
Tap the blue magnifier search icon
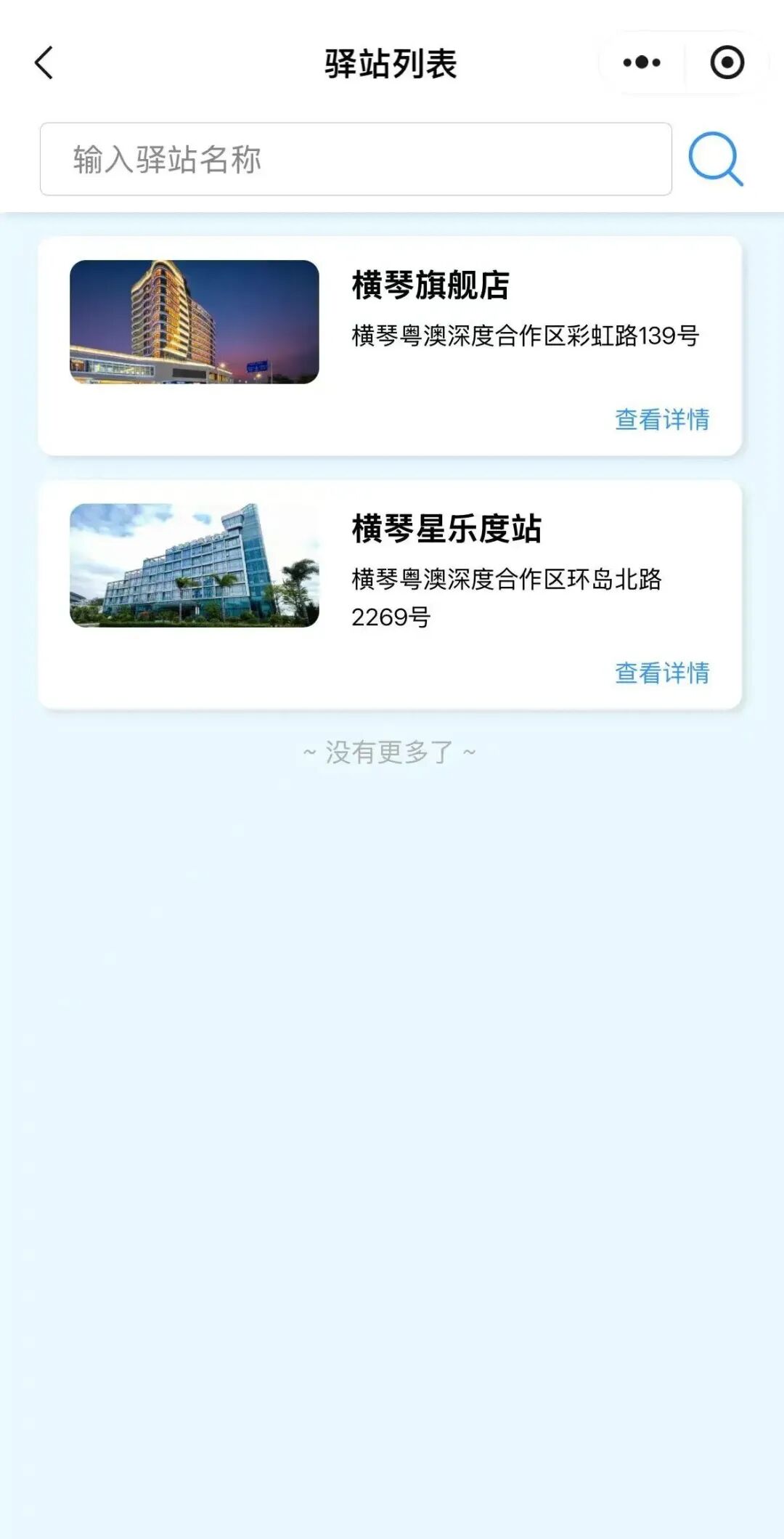(715, 158)
